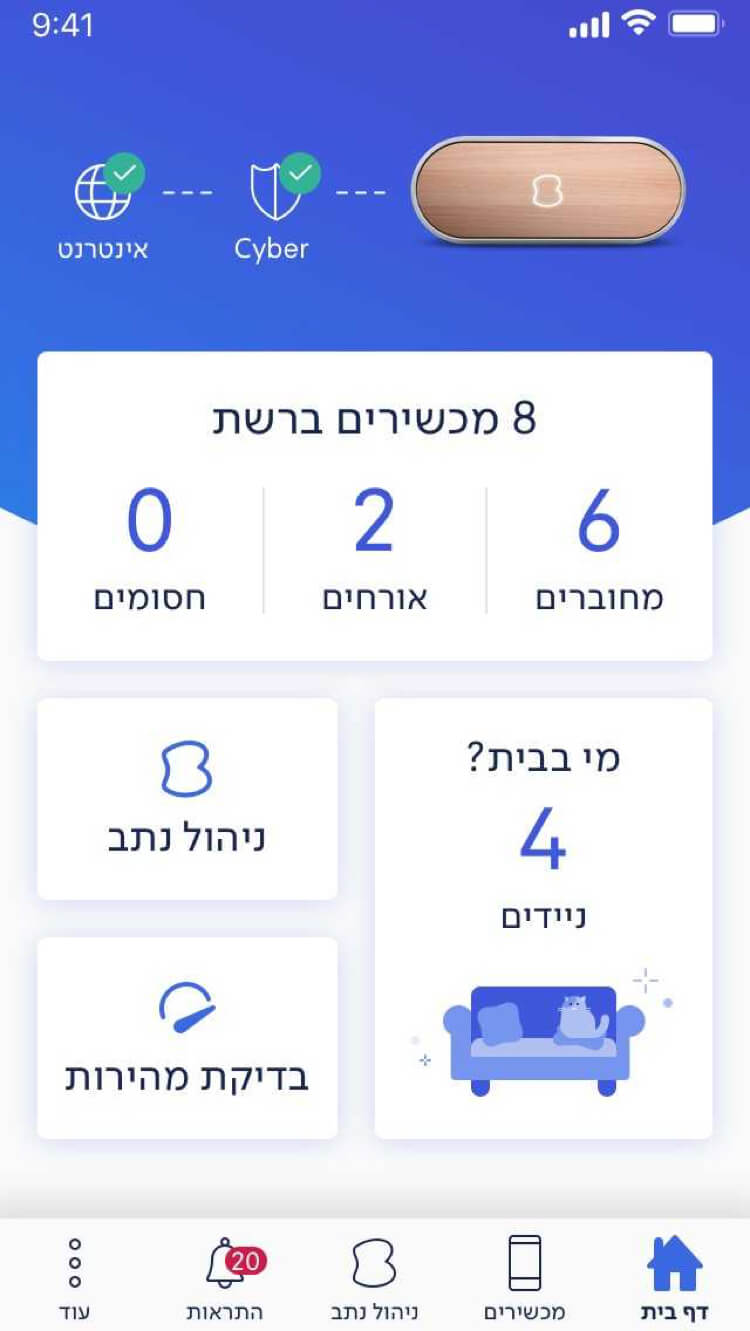
Task: Open the עוד more menu
Action: [x=75, y=1276]
